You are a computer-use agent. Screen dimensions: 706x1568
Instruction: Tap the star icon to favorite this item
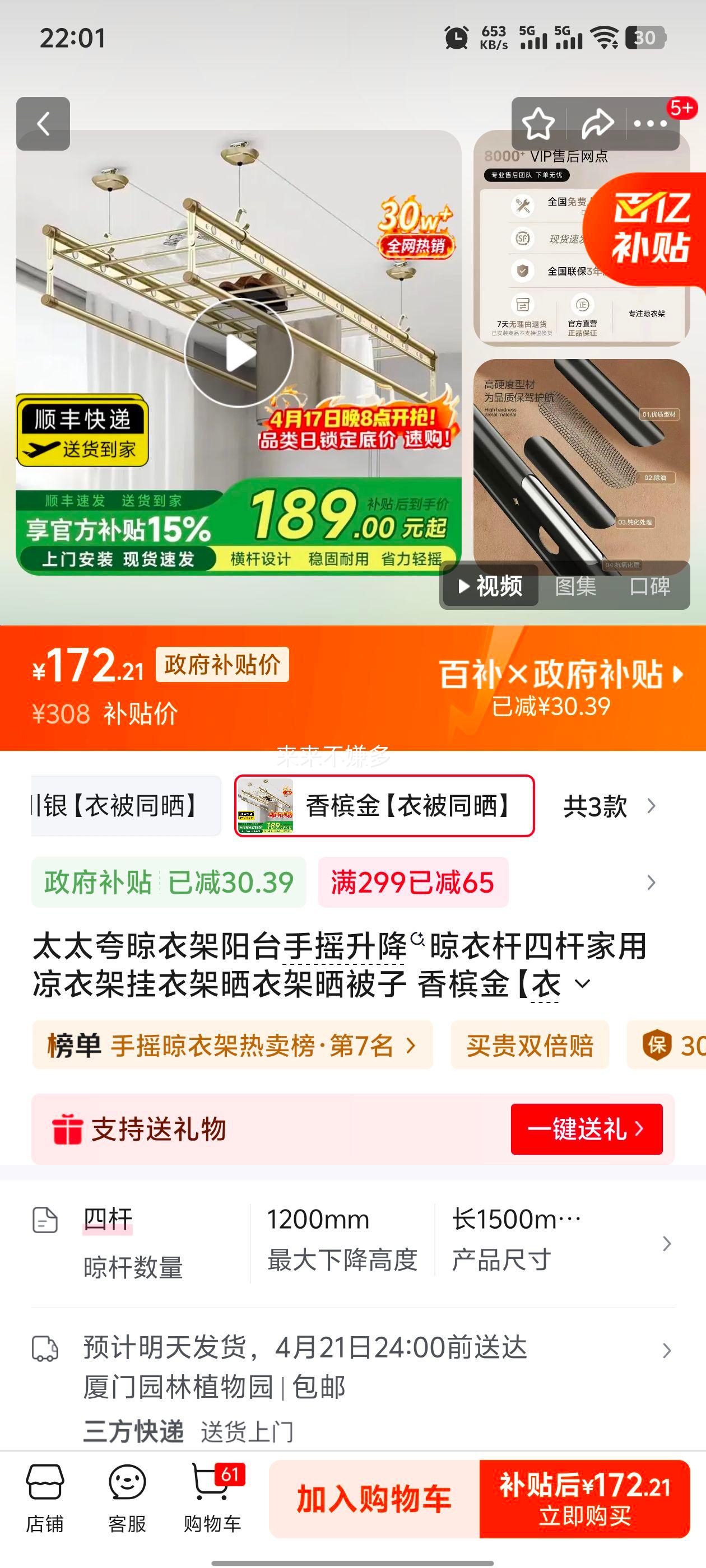pos(538,123)
